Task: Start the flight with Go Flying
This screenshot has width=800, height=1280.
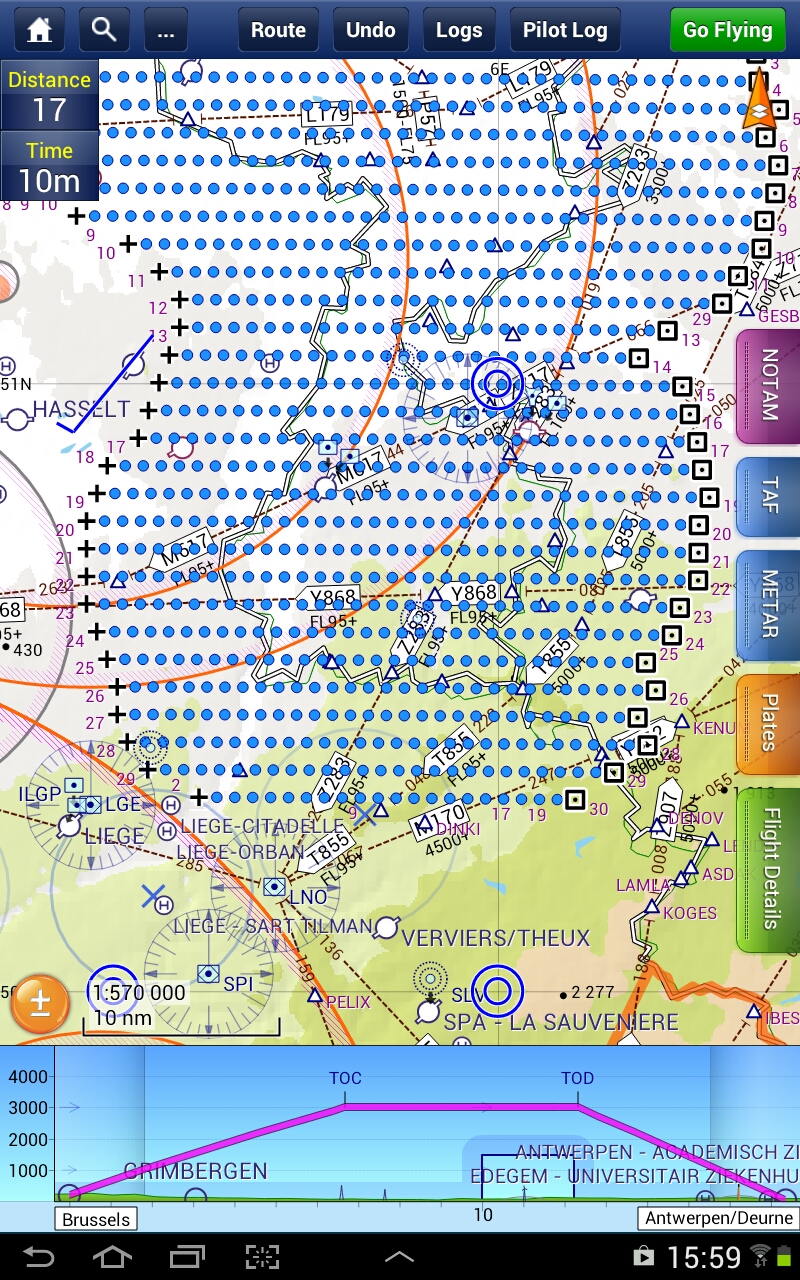Action: click(727, 30)
